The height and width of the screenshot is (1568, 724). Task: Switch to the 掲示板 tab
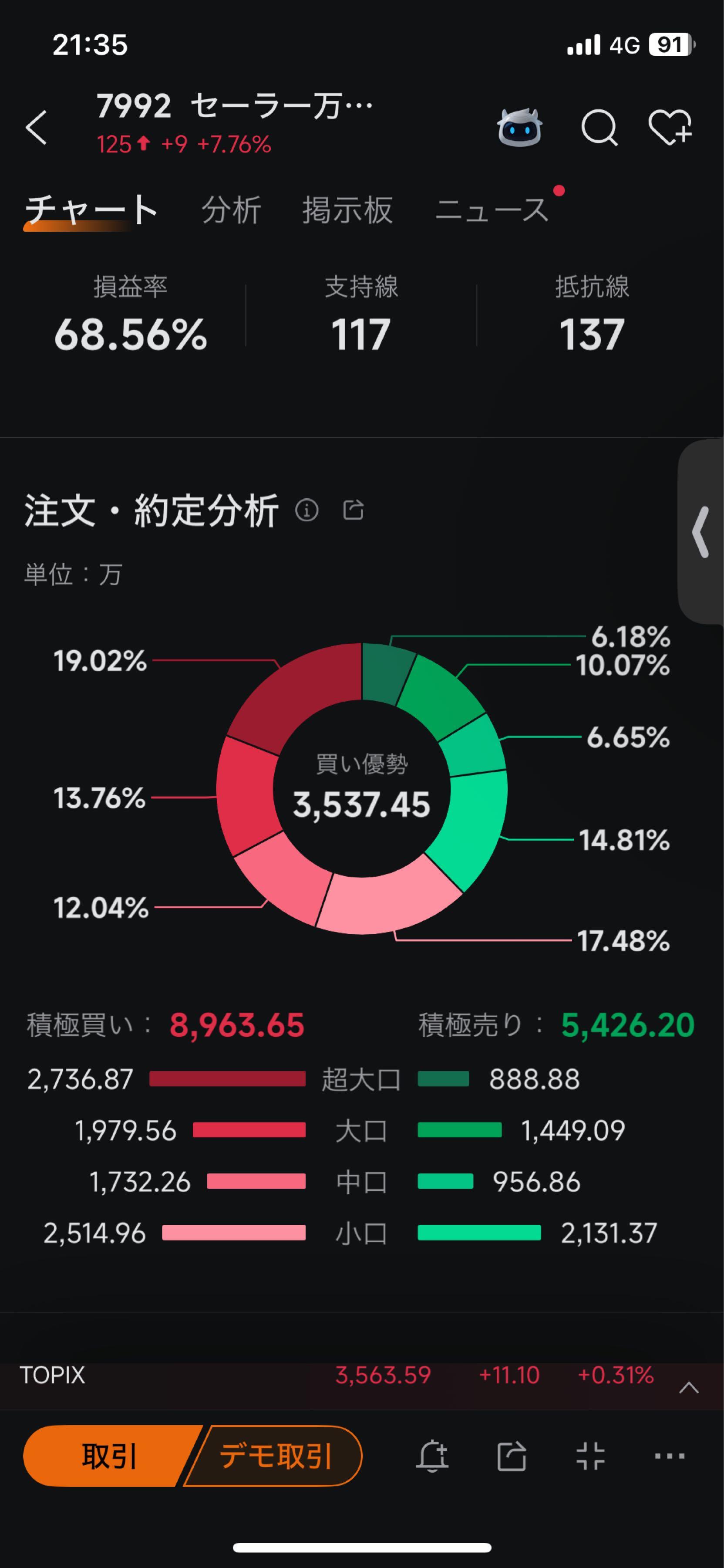(347, 210)
